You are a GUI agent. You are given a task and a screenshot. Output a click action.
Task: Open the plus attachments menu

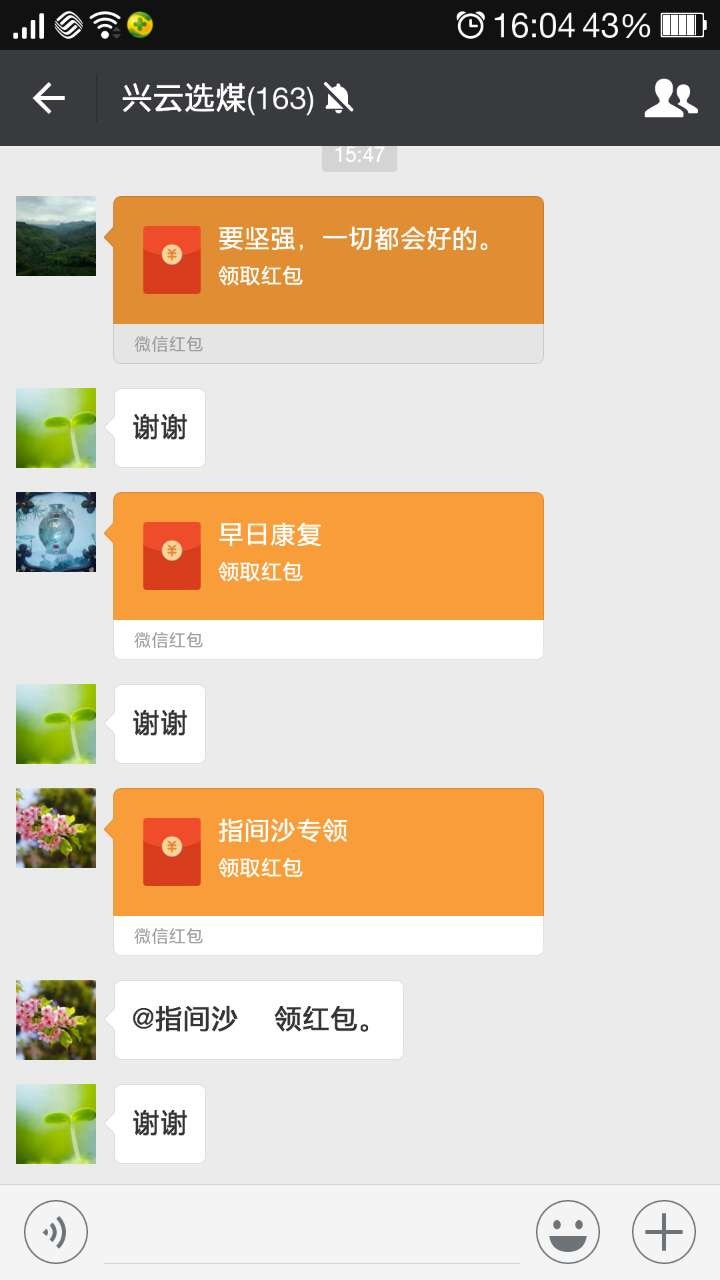[x=664, y=1232]
